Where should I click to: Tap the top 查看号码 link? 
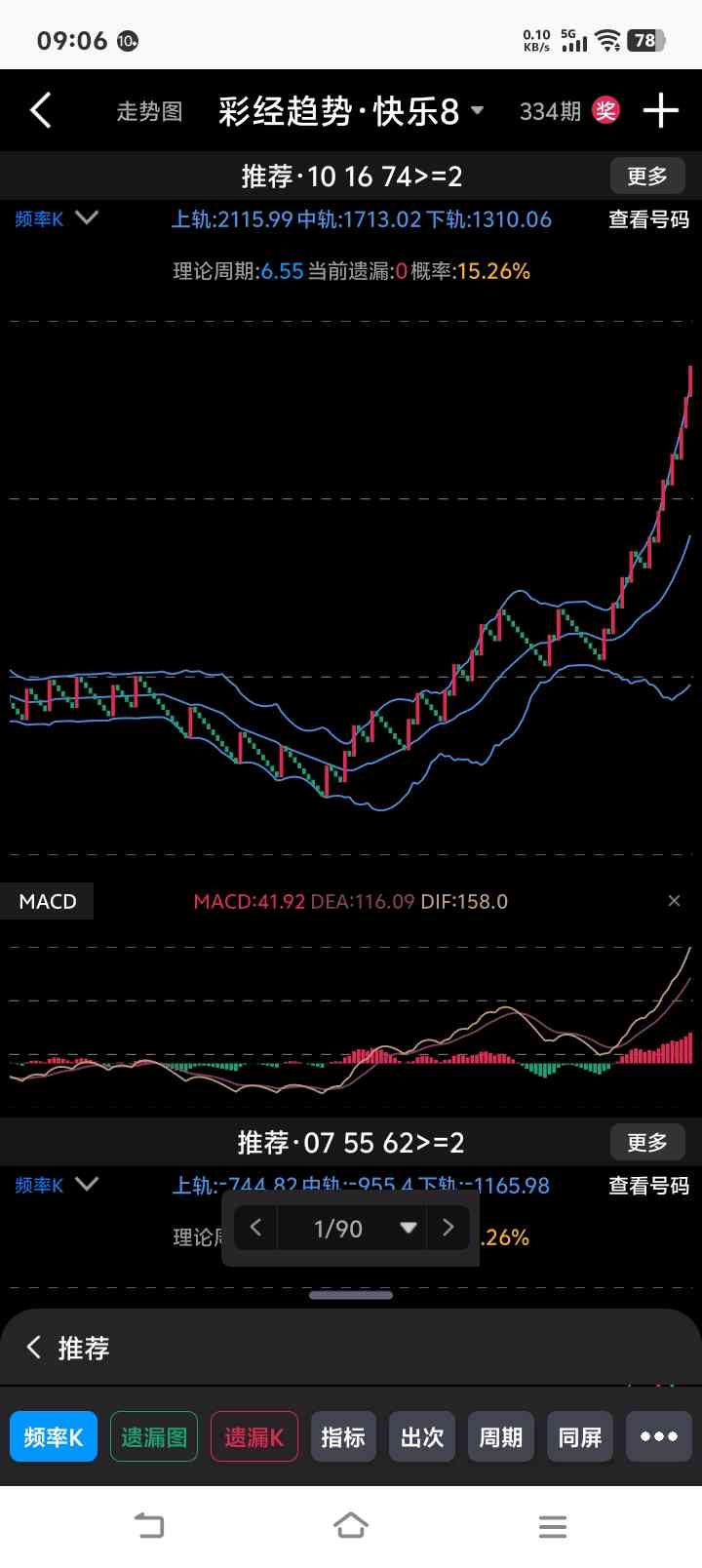[x=648, y=219]
